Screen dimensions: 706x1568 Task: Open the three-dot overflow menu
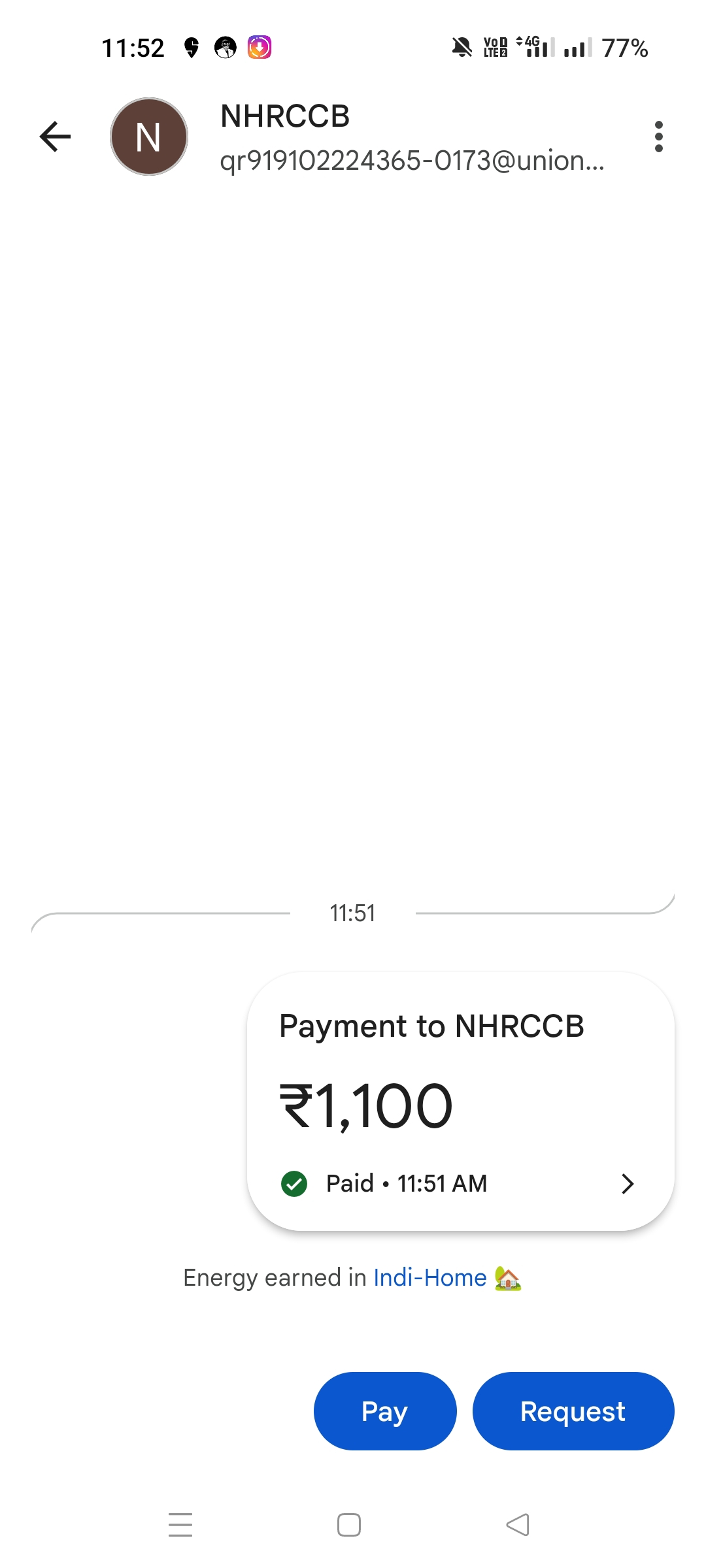coord(658,137)
